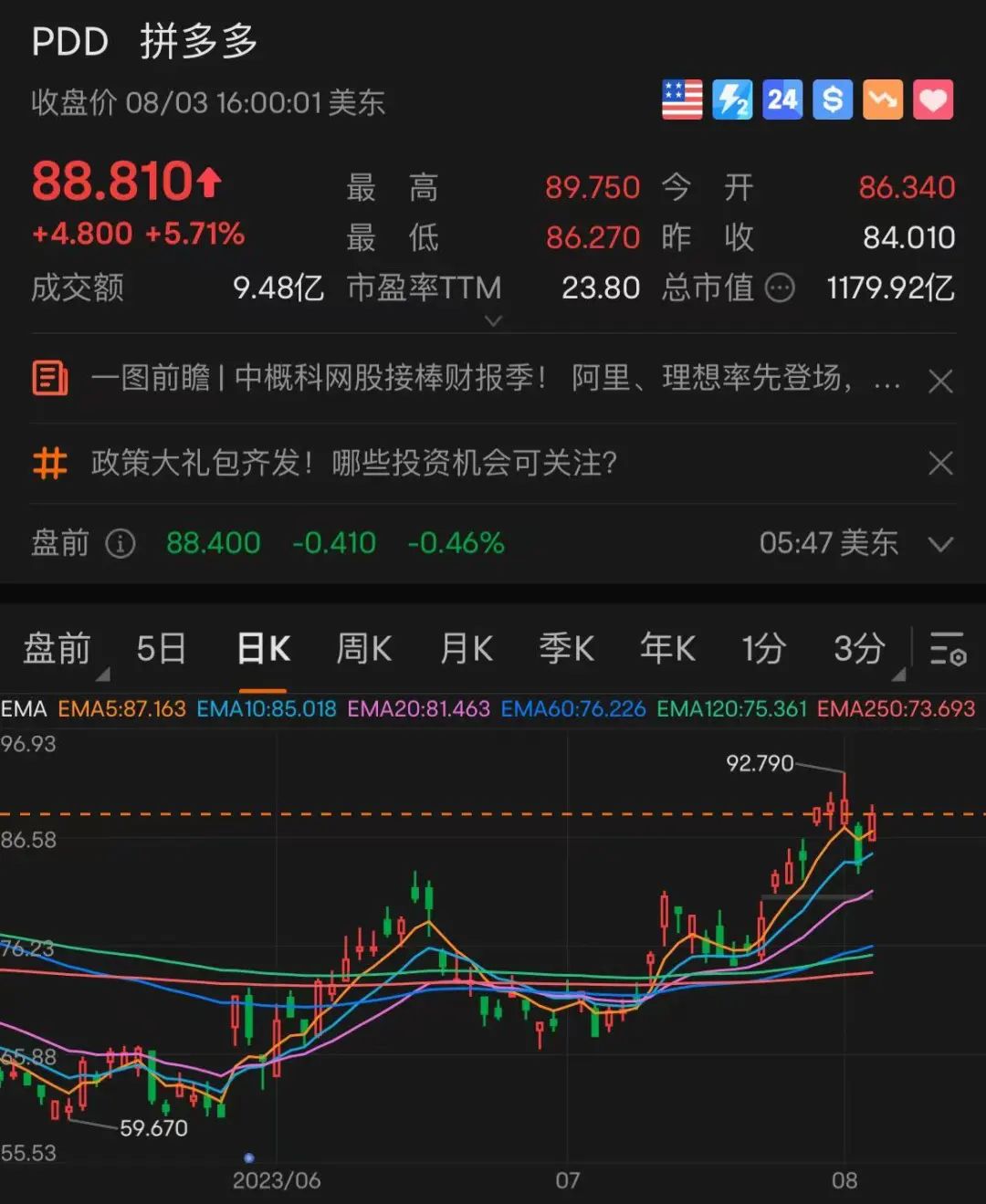Open the 政策大礼包齐发 topic
986x1204 pixels.
tap(353, 463)
